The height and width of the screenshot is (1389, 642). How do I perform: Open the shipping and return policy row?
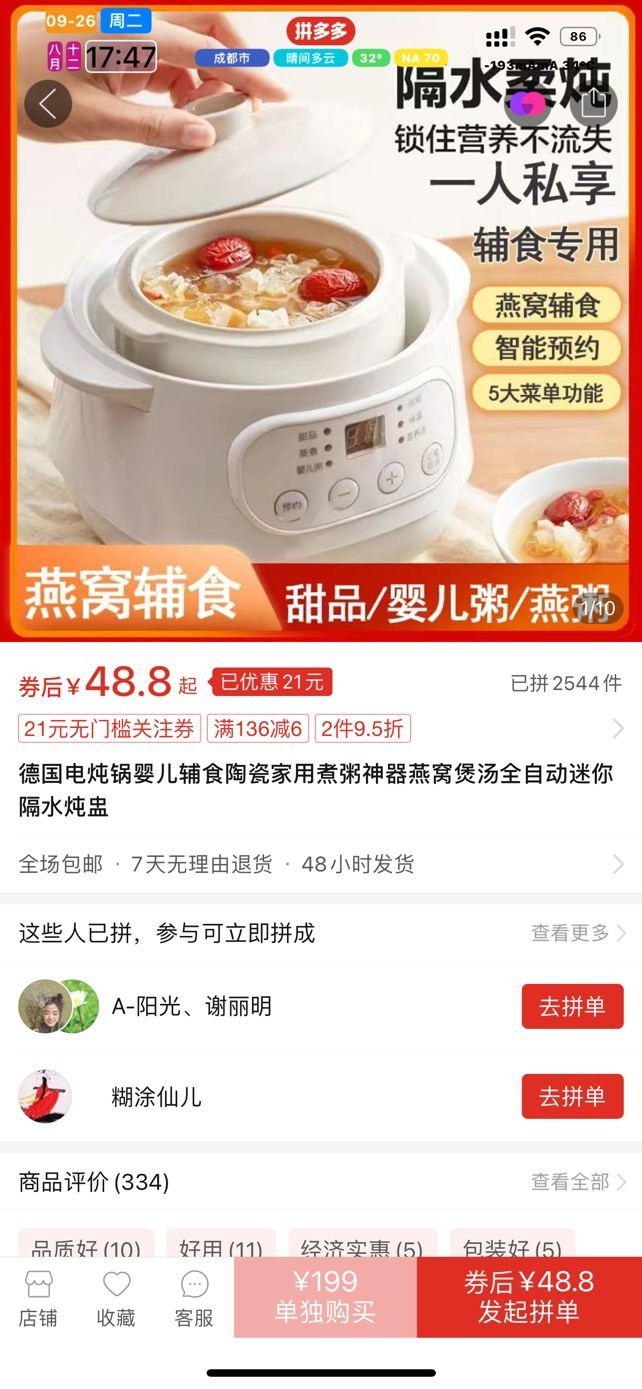tap(321, 864)
